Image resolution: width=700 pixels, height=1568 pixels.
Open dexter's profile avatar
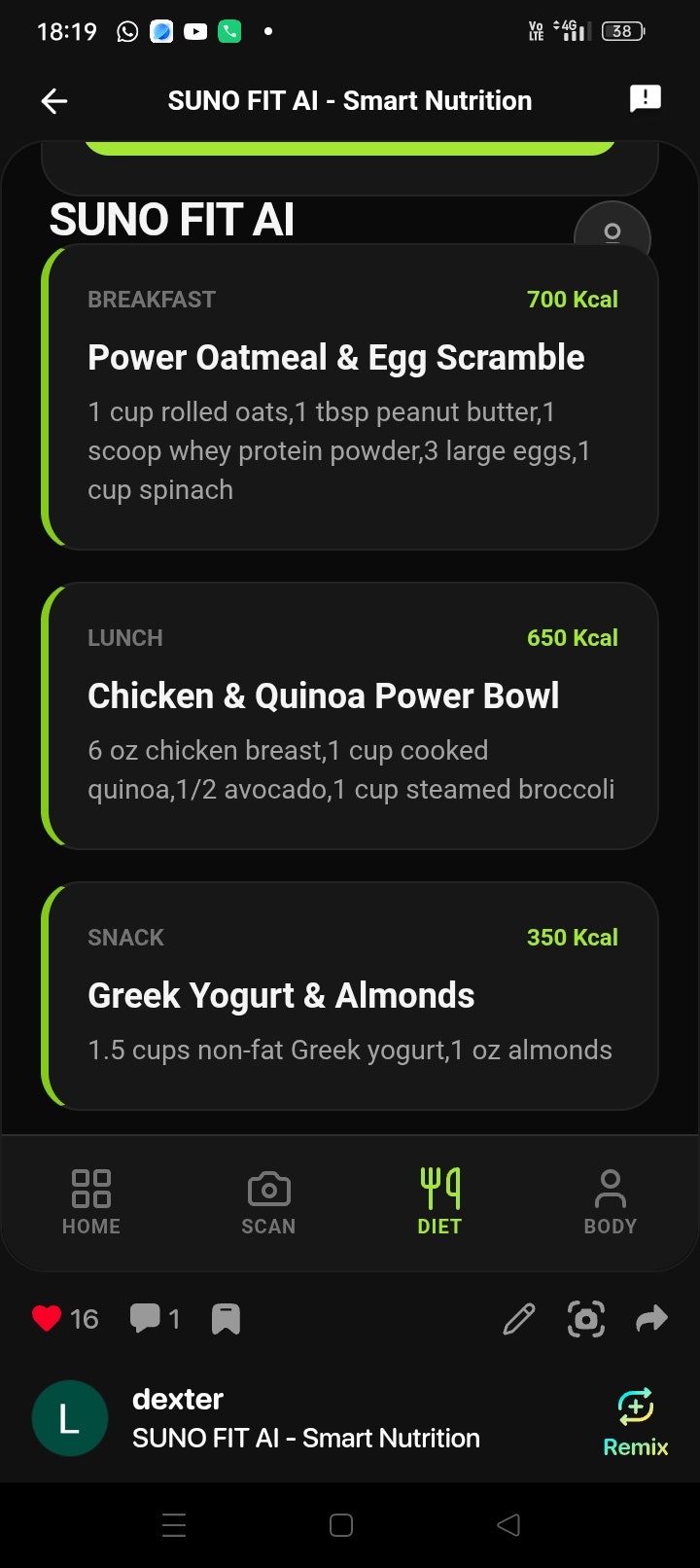coord(70,1418)
